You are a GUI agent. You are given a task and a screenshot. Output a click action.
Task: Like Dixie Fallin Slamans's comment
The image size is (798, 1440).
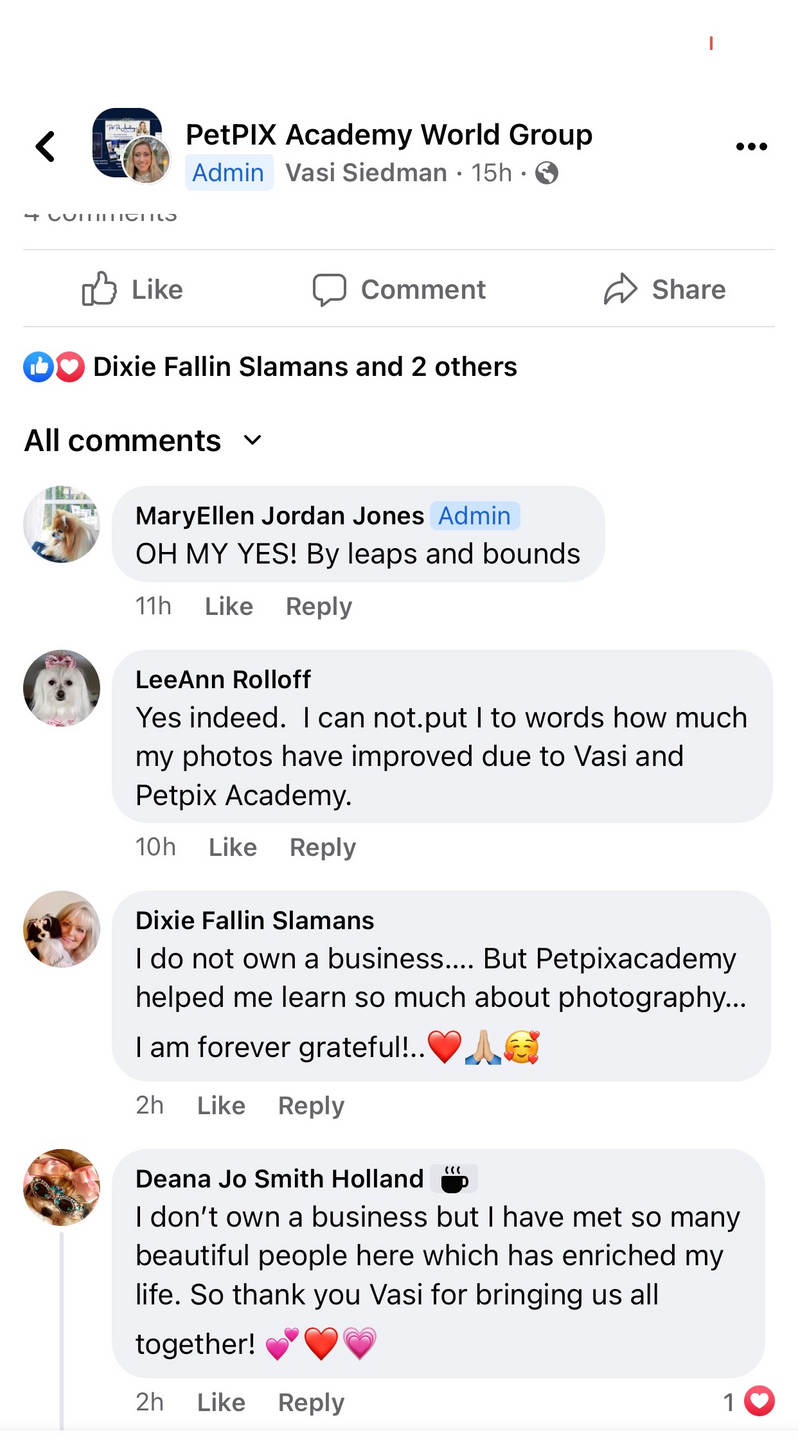[221, 1106]
